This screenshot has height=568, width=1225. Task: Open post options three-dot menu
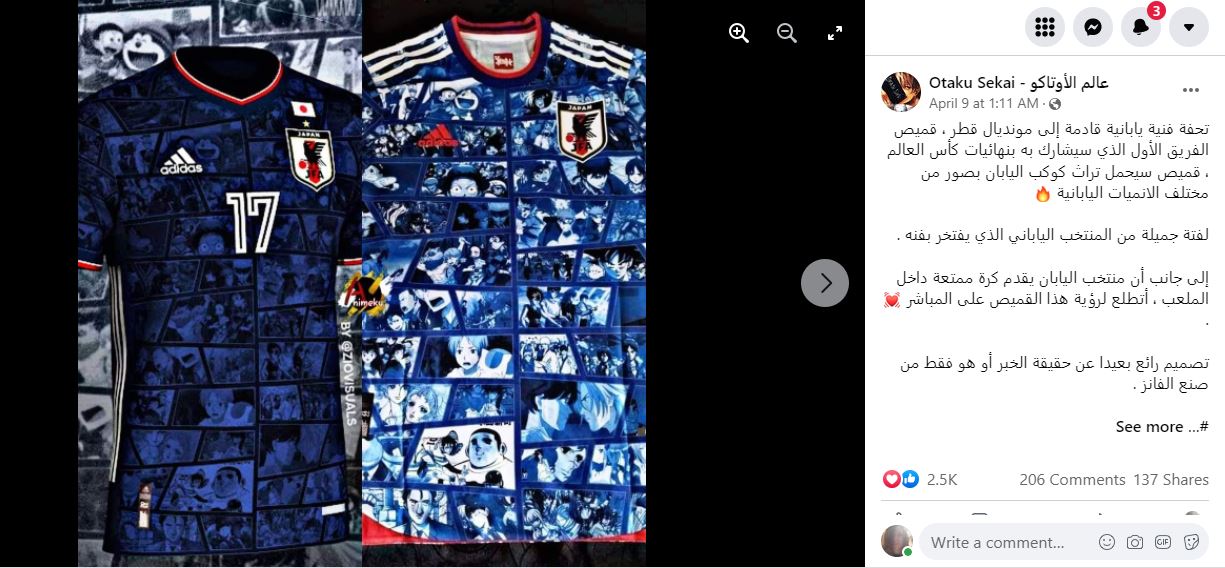(x=1190, y=90)
